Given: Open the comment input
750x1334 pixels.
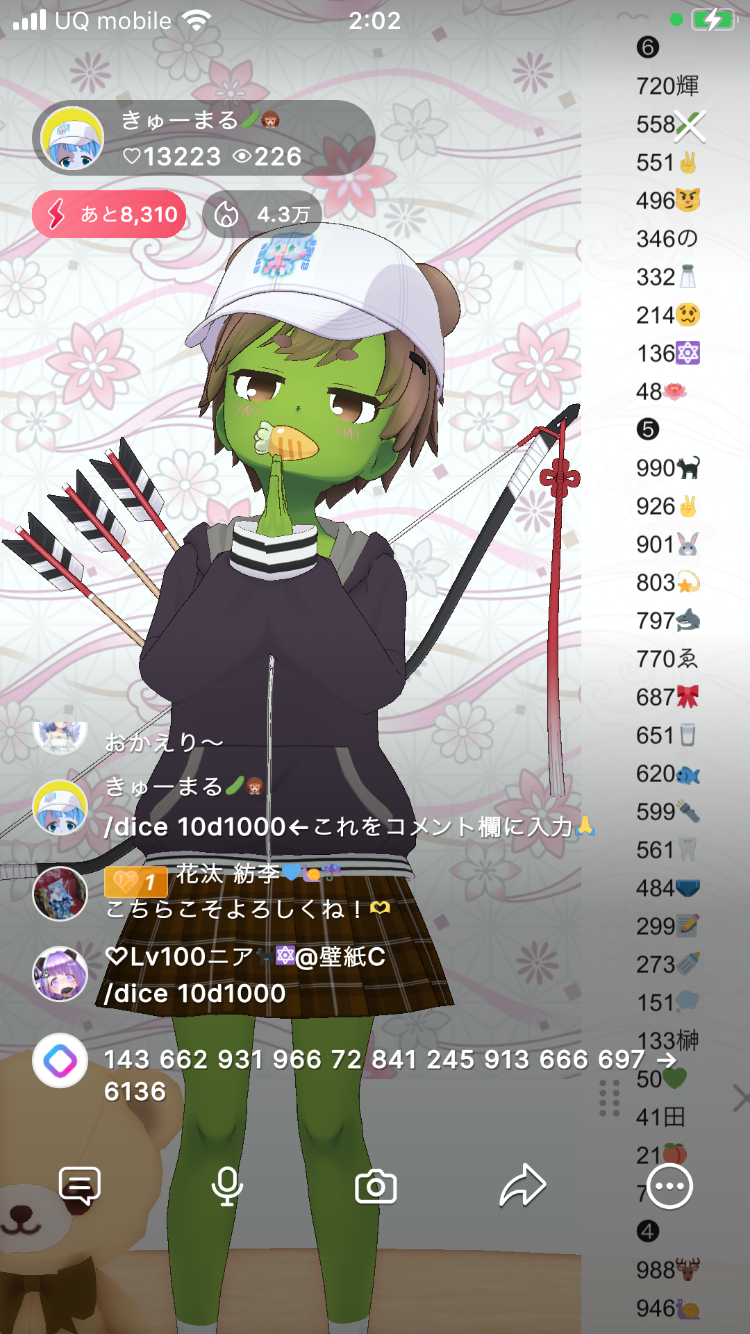Looking at the screenshot, I should (x=79, y=1187).
